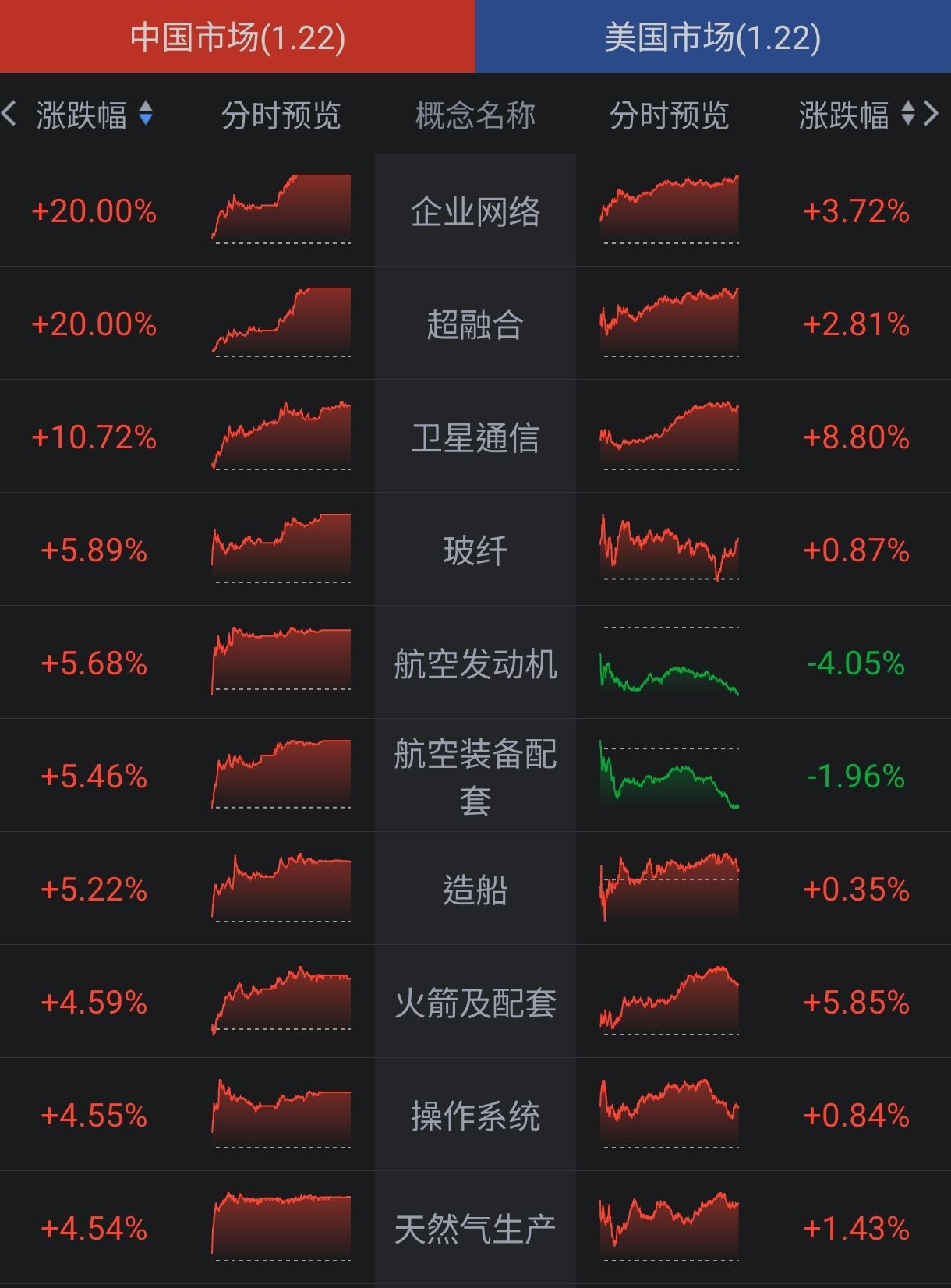
Task: Click the +20.00% value of 企业网络
Action: pos(95,211)
